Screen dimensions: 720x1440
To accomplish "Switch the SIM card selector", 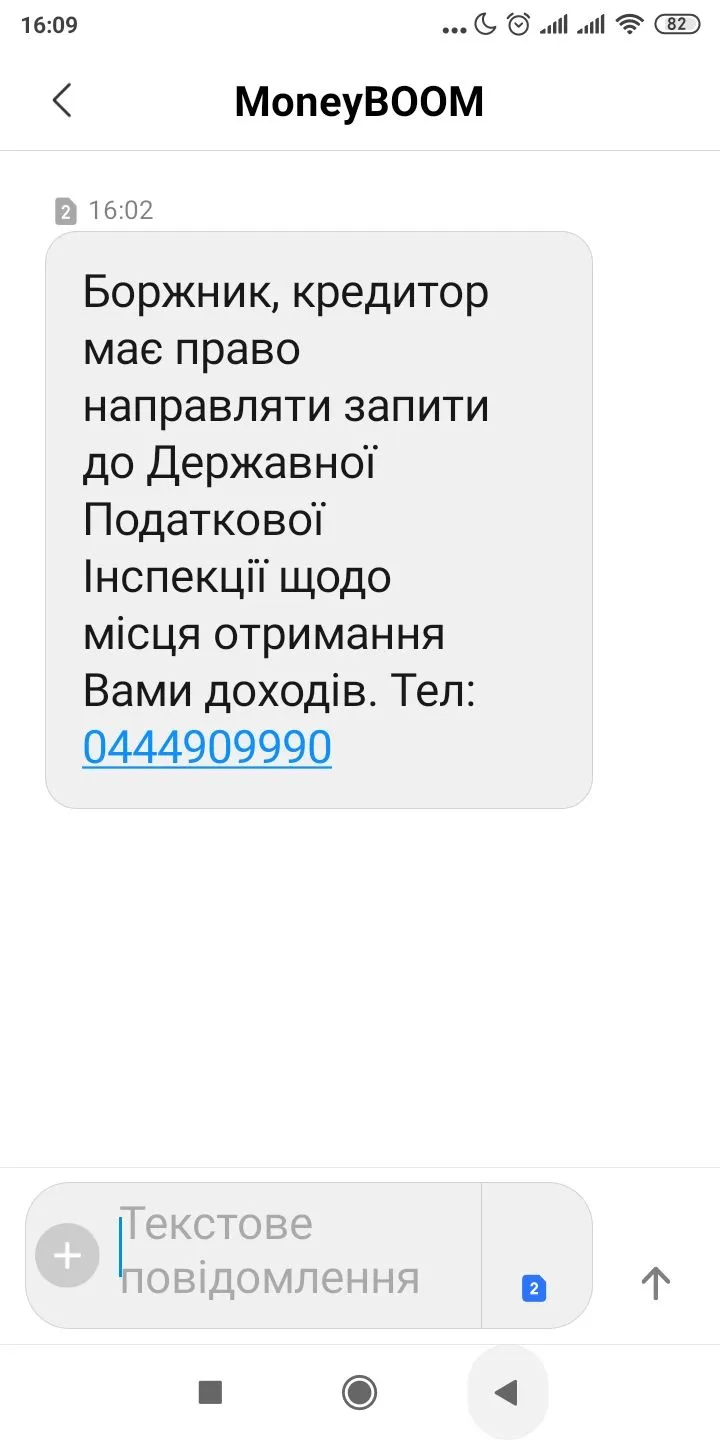I will point(534,1288).
